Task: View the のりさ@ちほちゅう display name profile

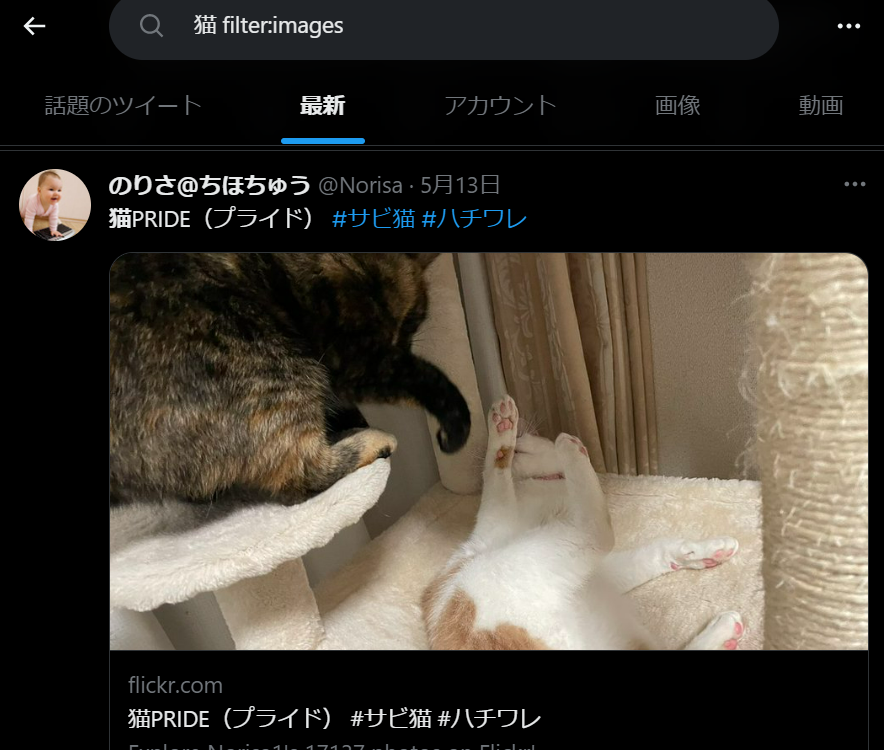Action: pyautogui.click(x=209, y=185)
